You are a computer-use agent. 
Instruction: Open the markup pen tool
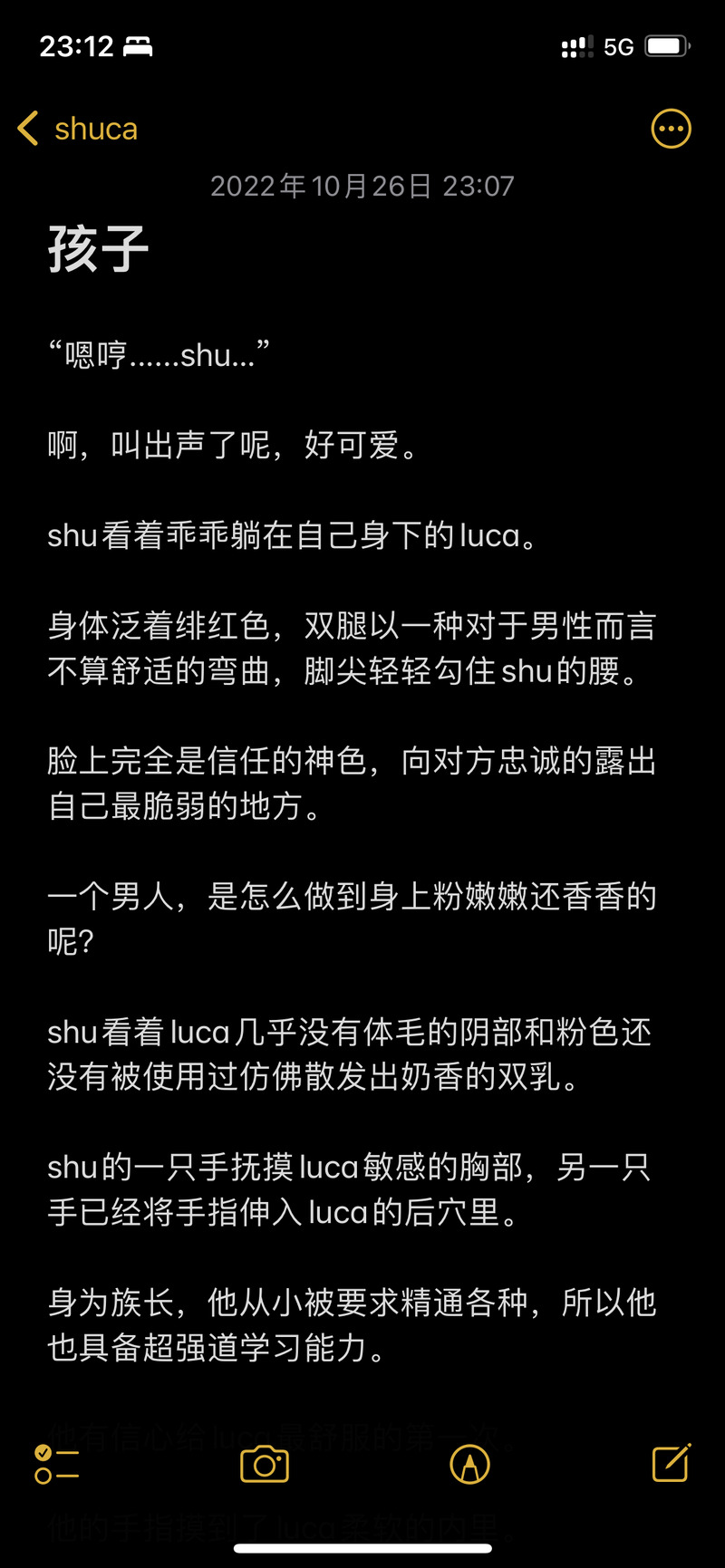(x=469, y=1464)
